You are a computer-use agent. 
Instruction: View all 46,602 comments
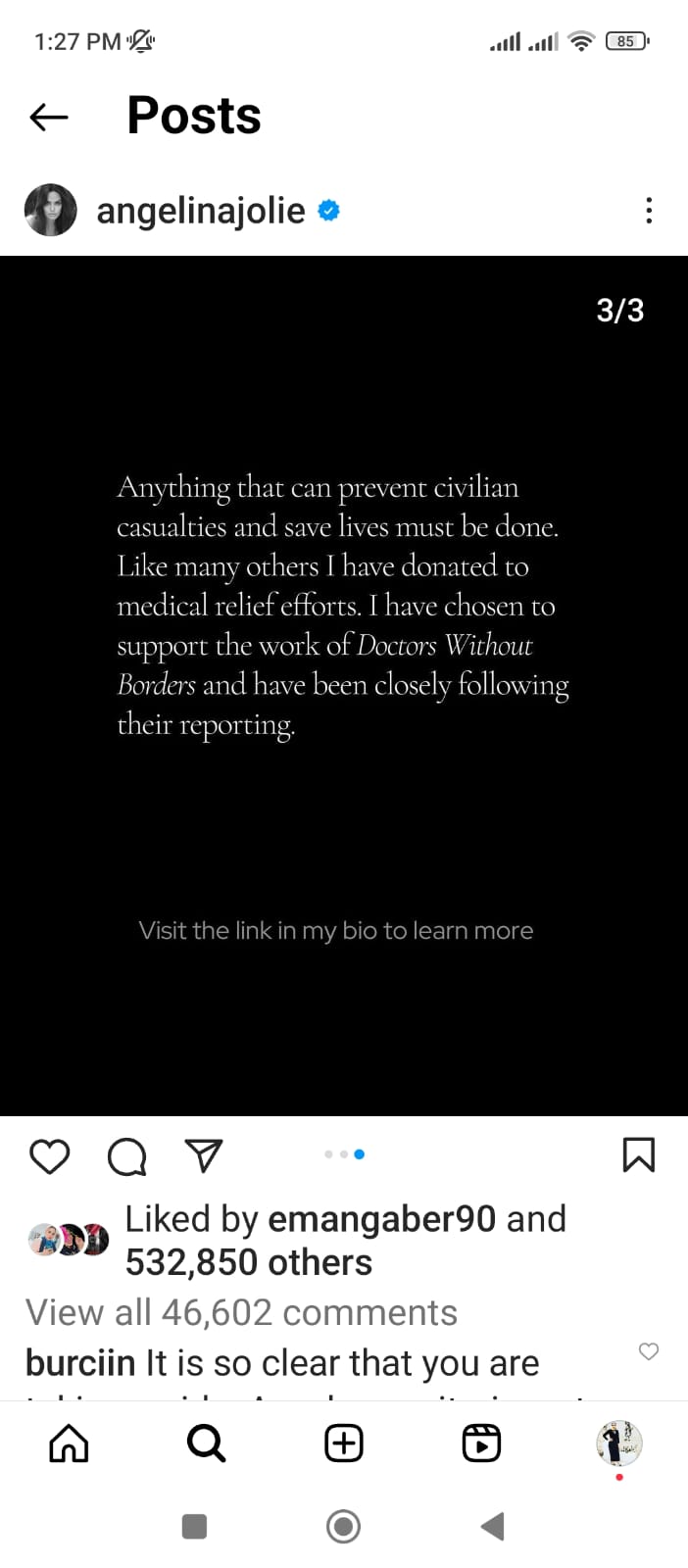241,1312
